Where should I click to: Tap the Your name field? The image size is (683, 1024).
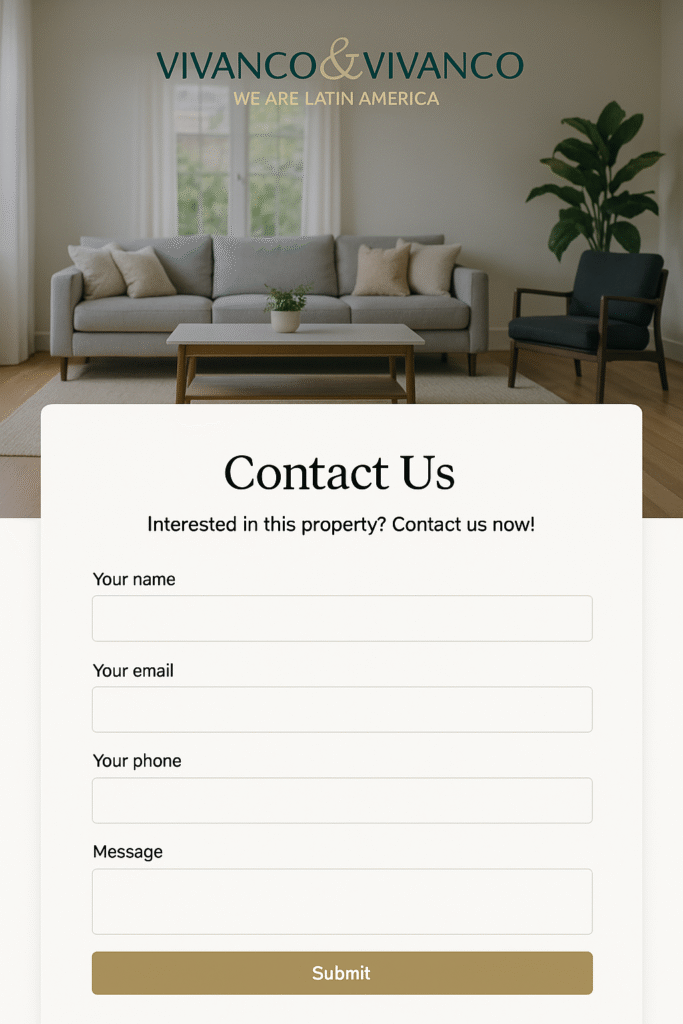pyautogui.click(x=342, y=618)
